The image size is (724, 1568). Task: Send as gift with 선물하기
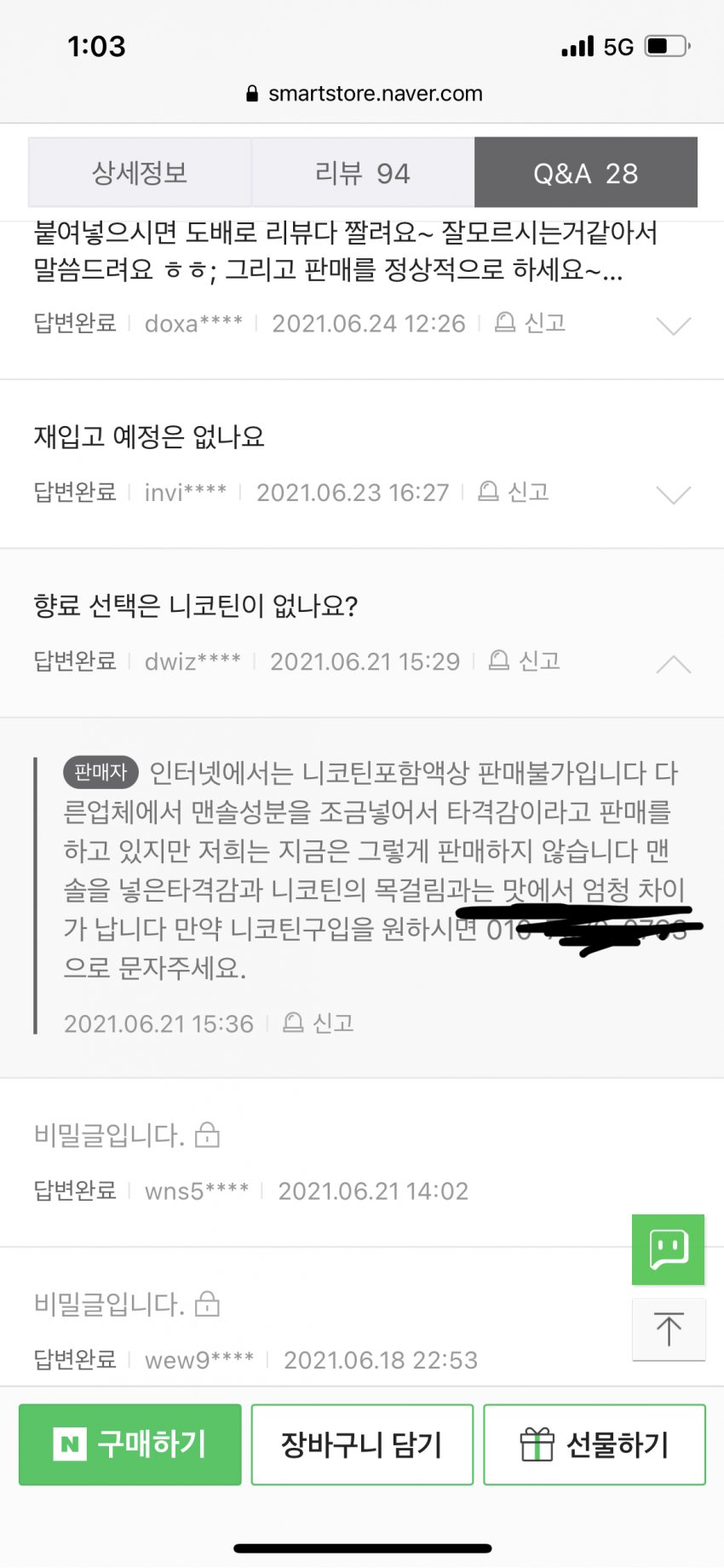[595, 1444]
